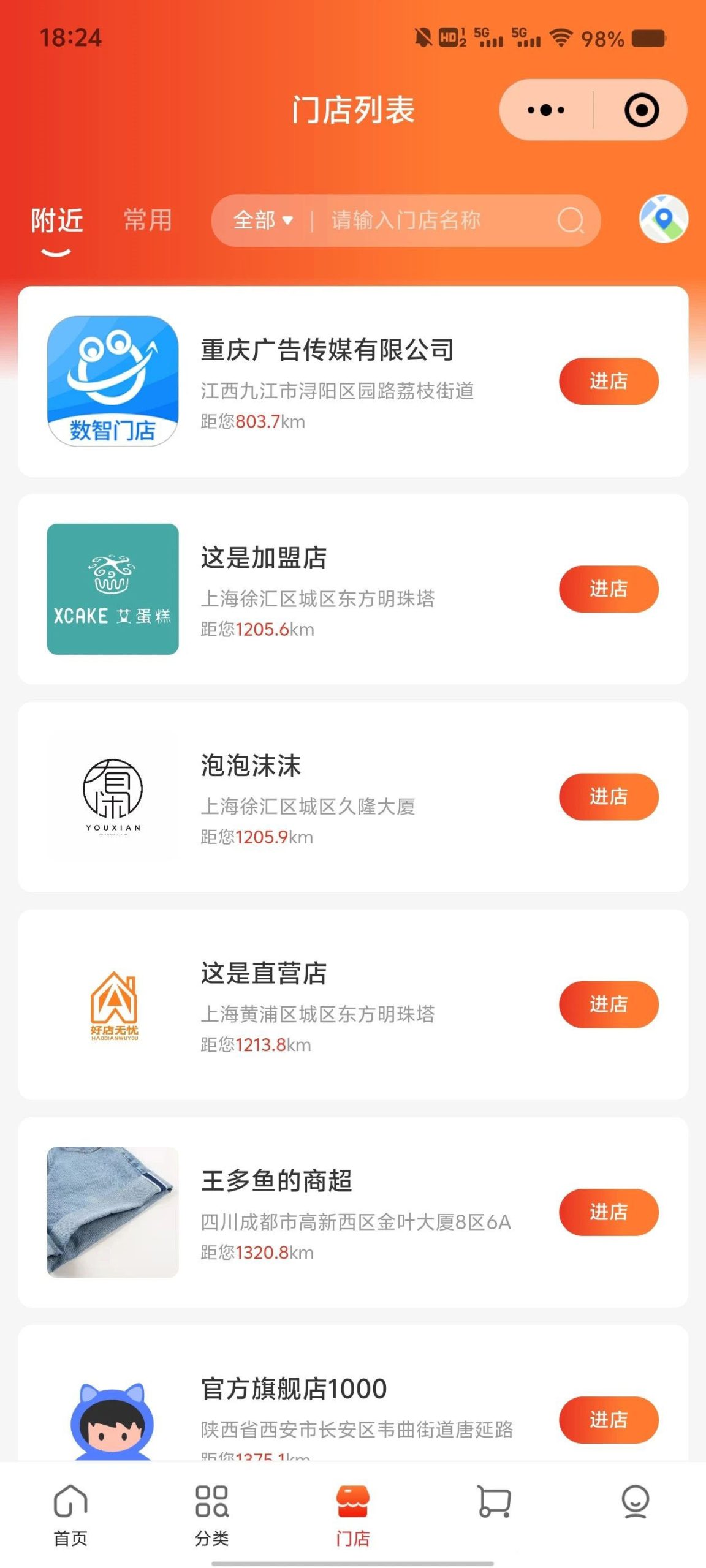Select the 附近 tab
Screen dimensions: 706x1568
click(x=57, y=221)
